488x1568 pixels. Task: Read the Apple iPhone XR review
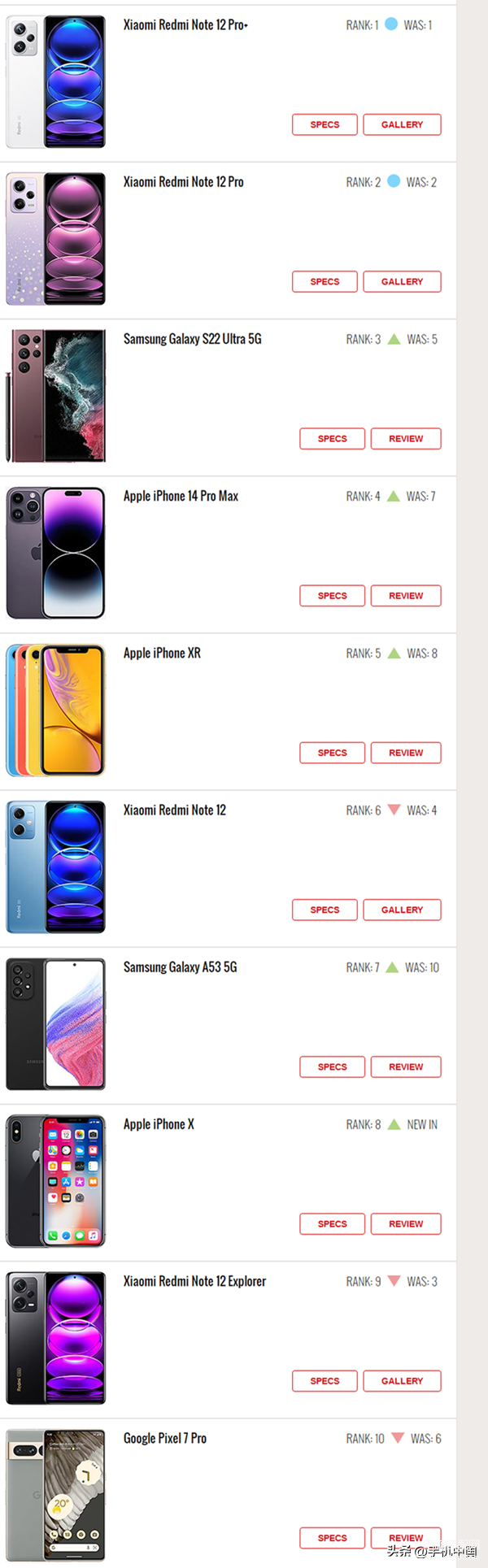406,753
